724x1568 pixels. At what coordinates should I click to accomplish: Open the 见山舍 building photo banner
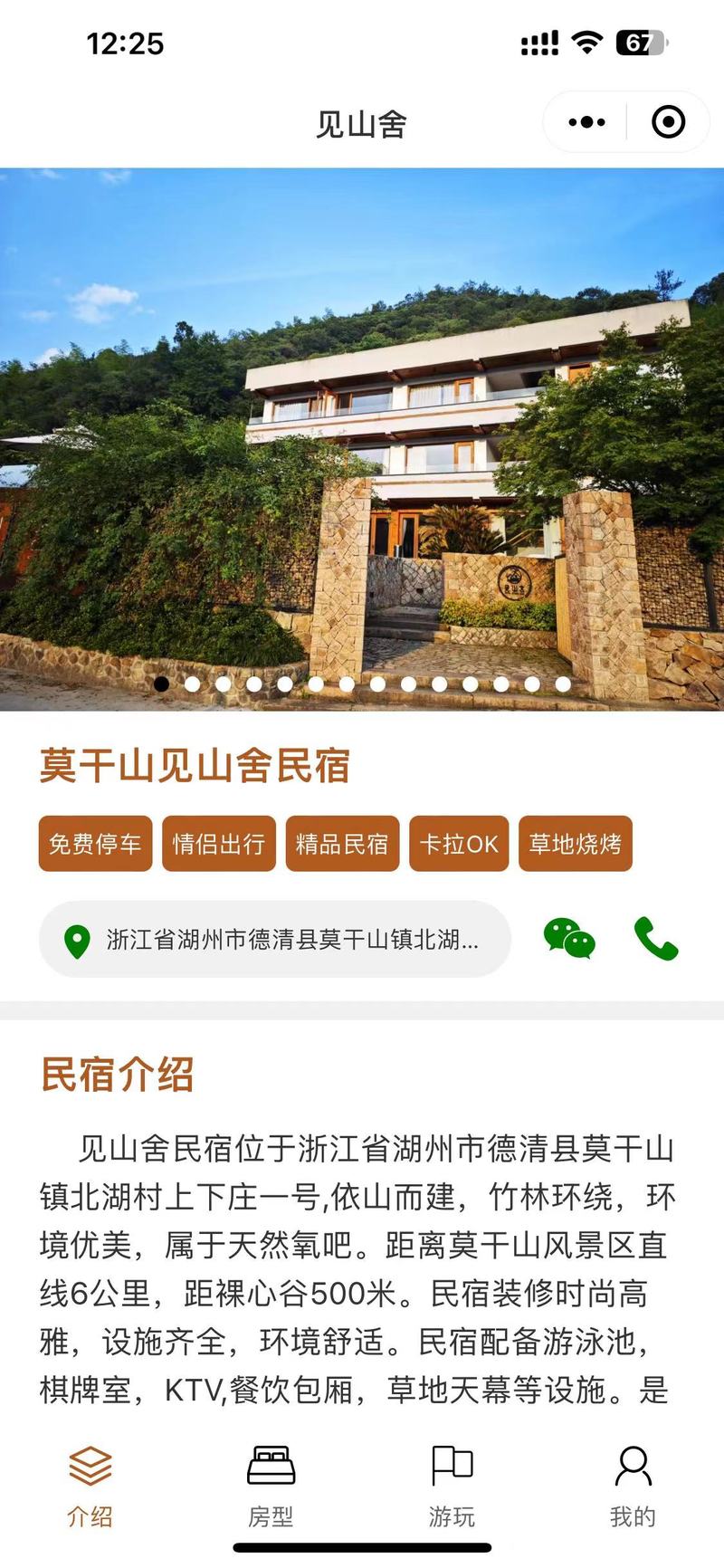point(362,439)
